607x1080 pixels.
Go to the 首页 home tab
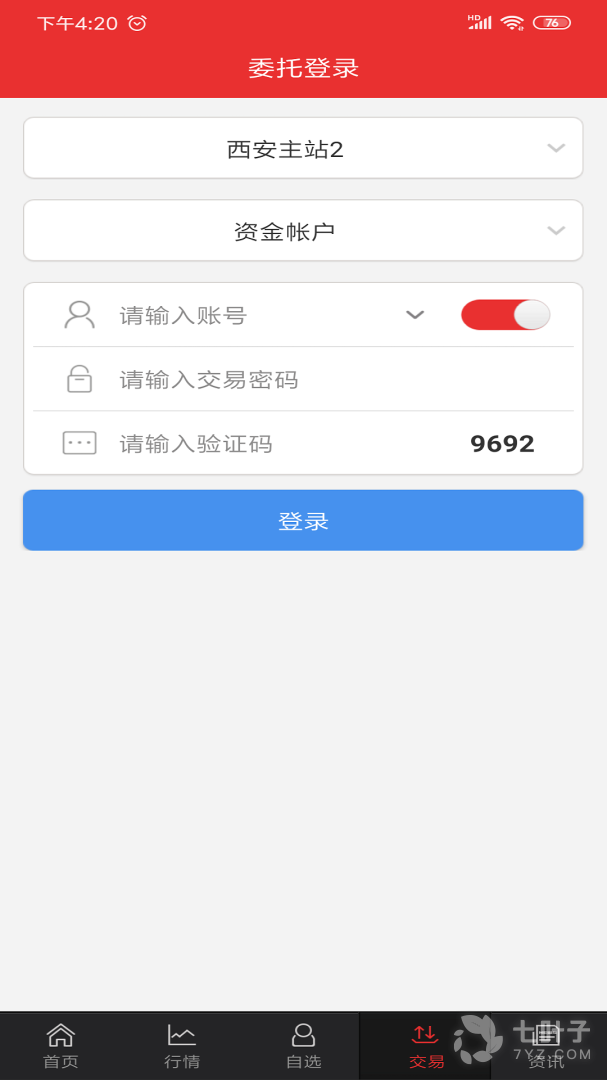coord(61,1046)
